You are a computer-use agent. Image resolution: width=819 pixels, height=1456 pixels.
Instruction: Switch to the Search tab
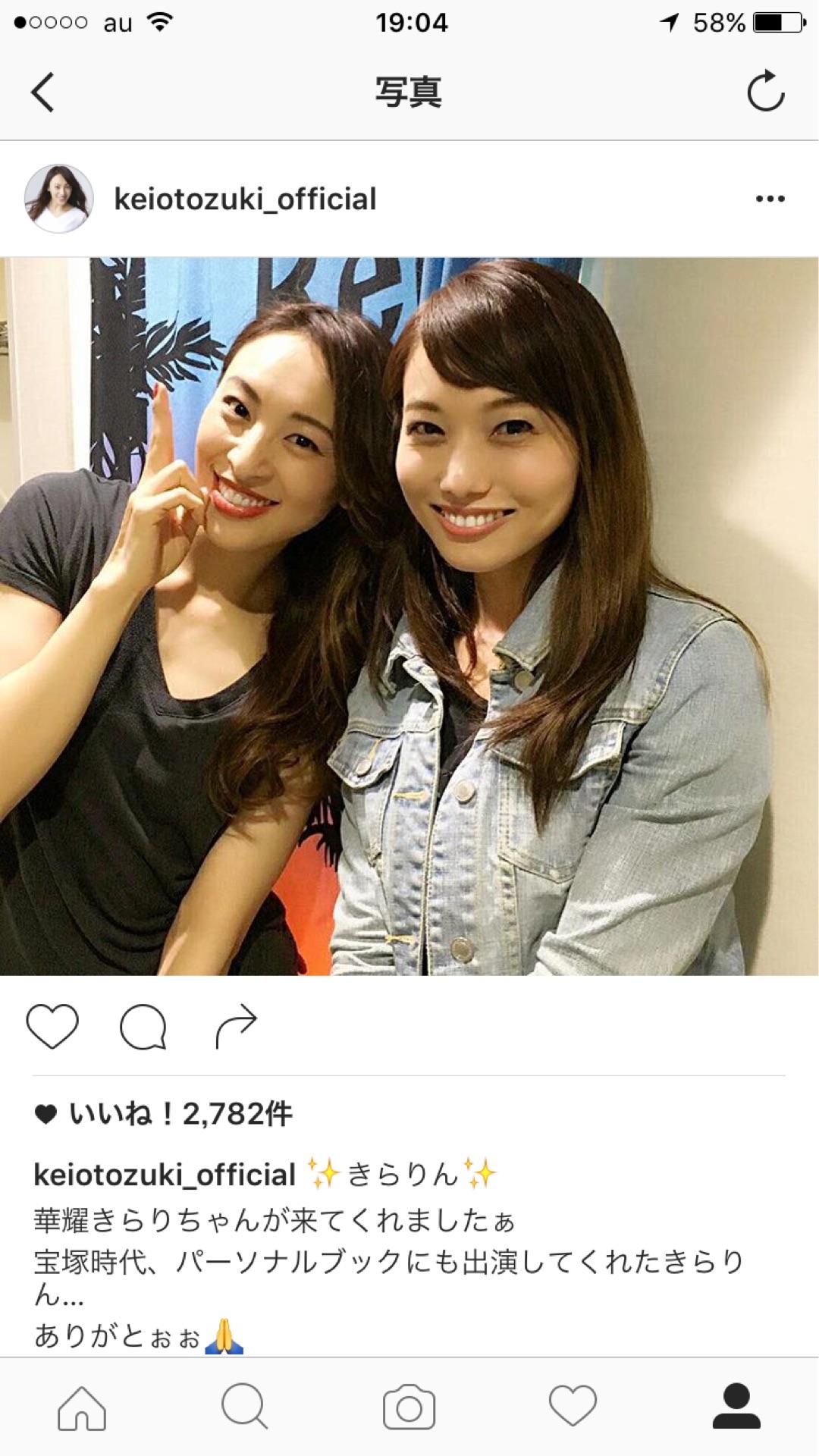coord(245,1407)
